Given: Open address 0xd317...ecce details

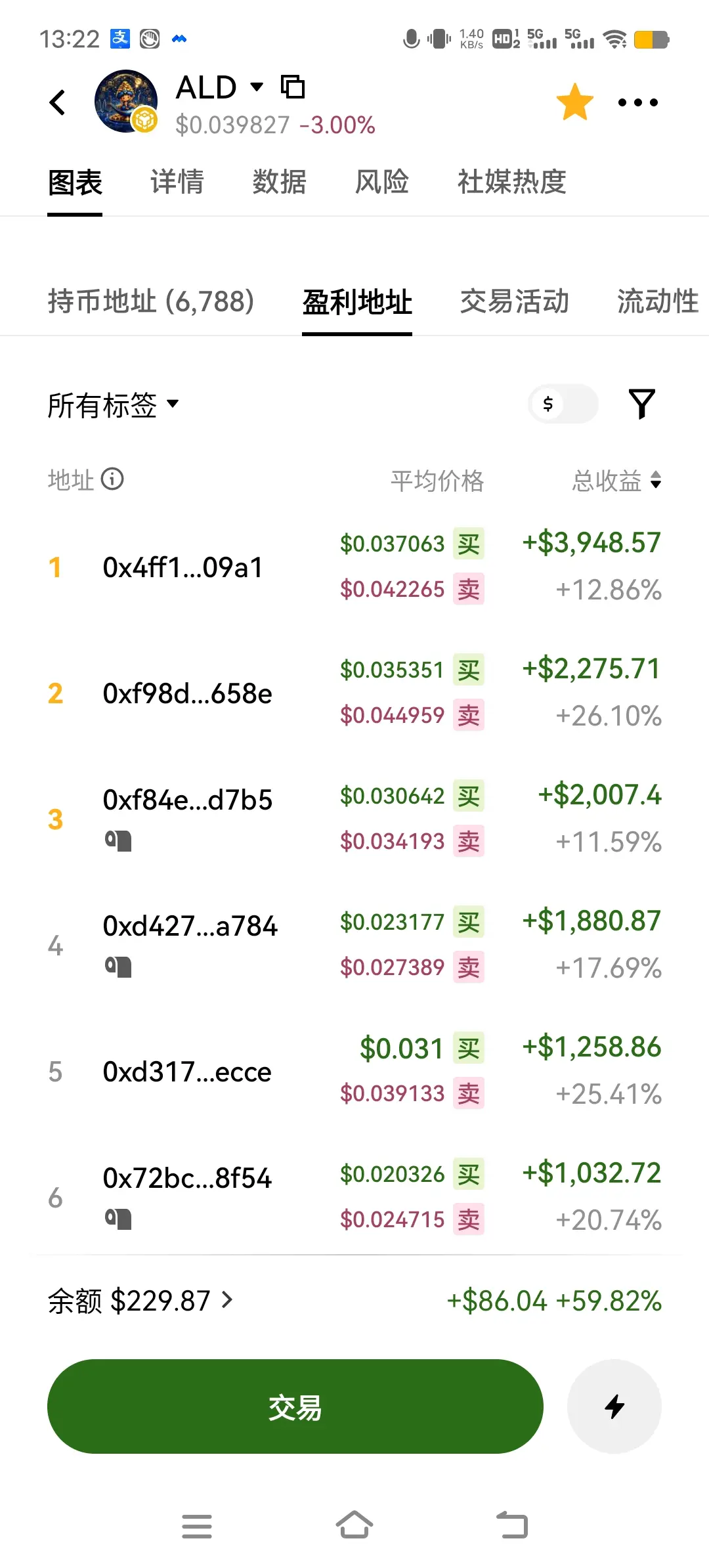Looking at the screenshot, I should point(187,1072).
